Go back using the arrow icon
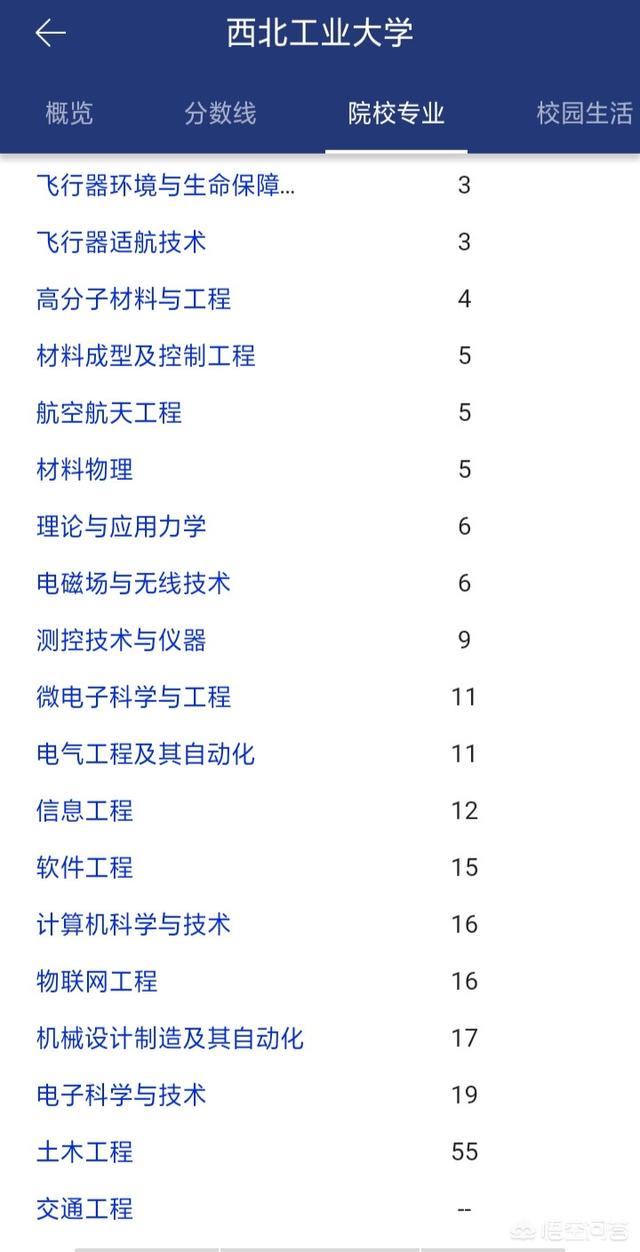Screen dimensions: 640x1252 click(50, 33)
